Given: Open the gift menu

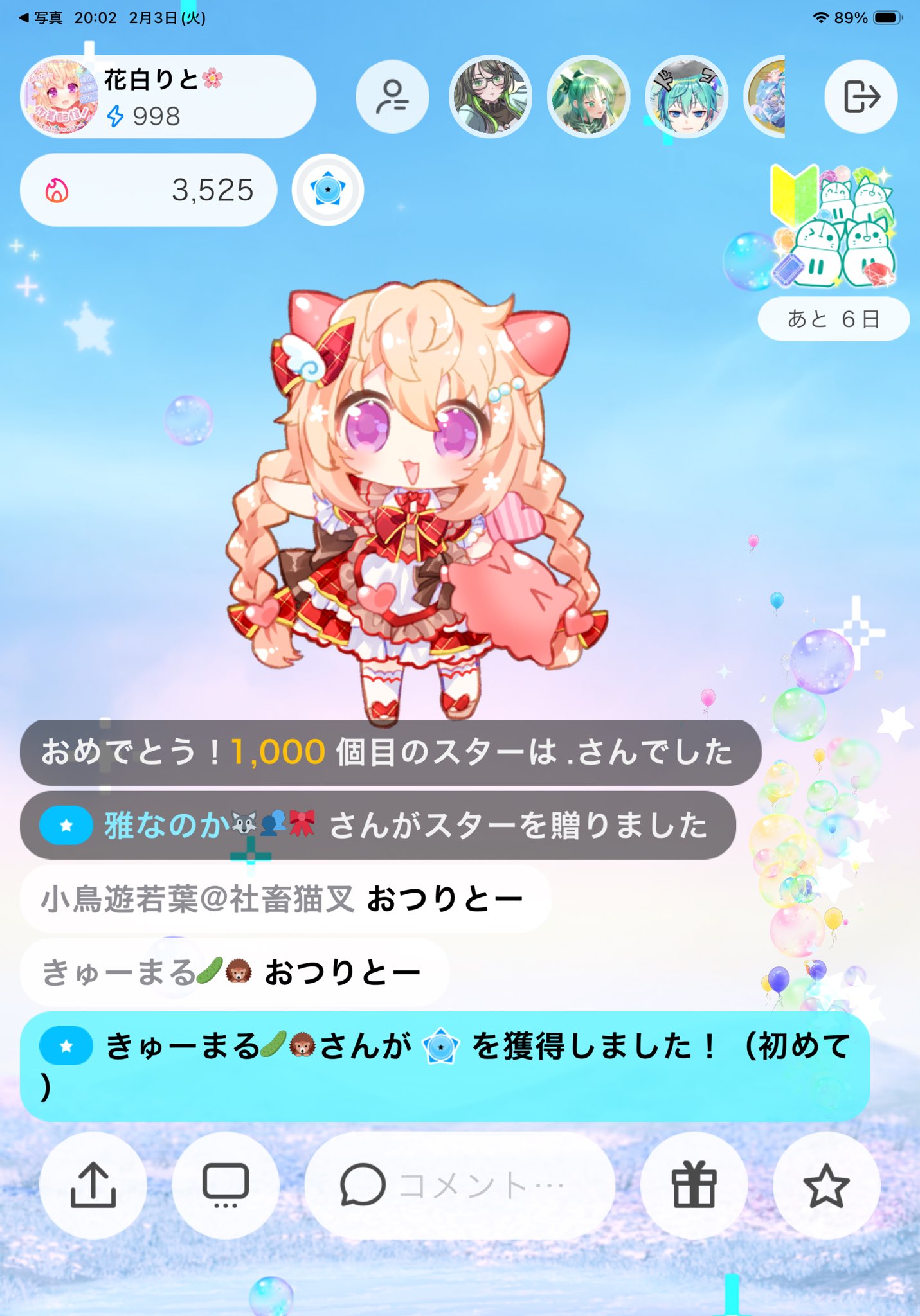Looking at the screenshot, I should pyautogui.click(x=694, y=1185).
